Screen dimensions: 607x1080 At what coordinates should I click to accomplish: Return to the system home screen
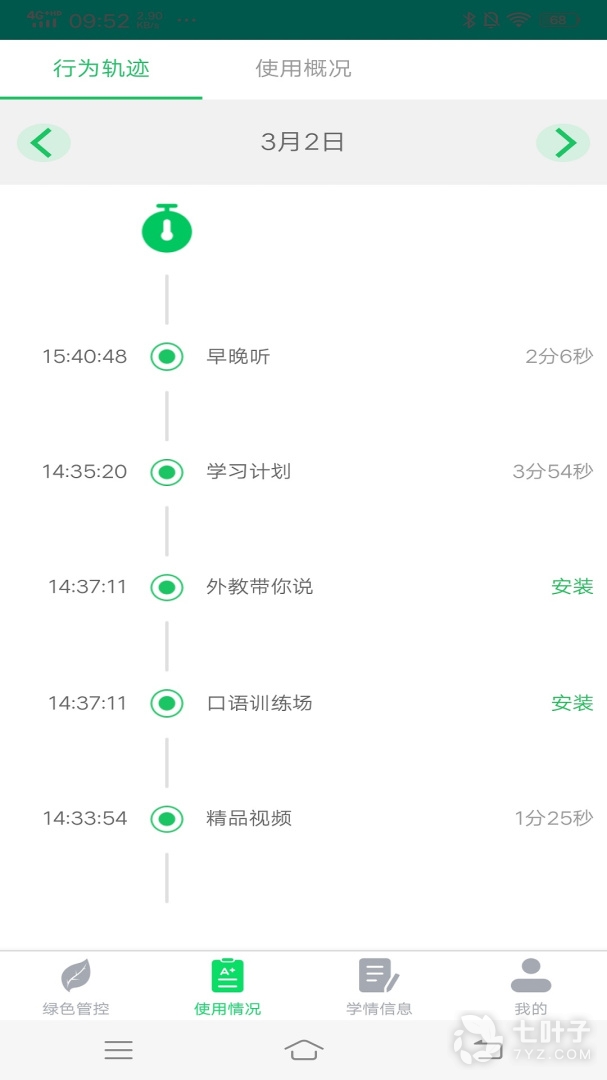(304, 1049)
